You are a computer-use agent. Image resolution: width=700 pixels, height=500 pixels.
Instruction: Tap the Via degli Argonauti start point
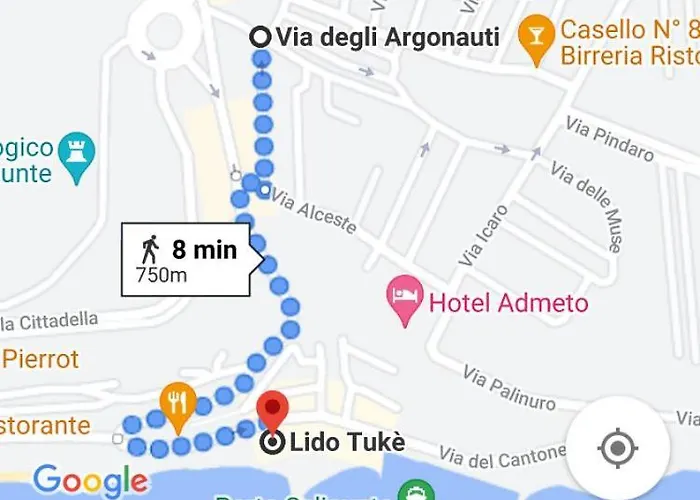tap(261, 38)
